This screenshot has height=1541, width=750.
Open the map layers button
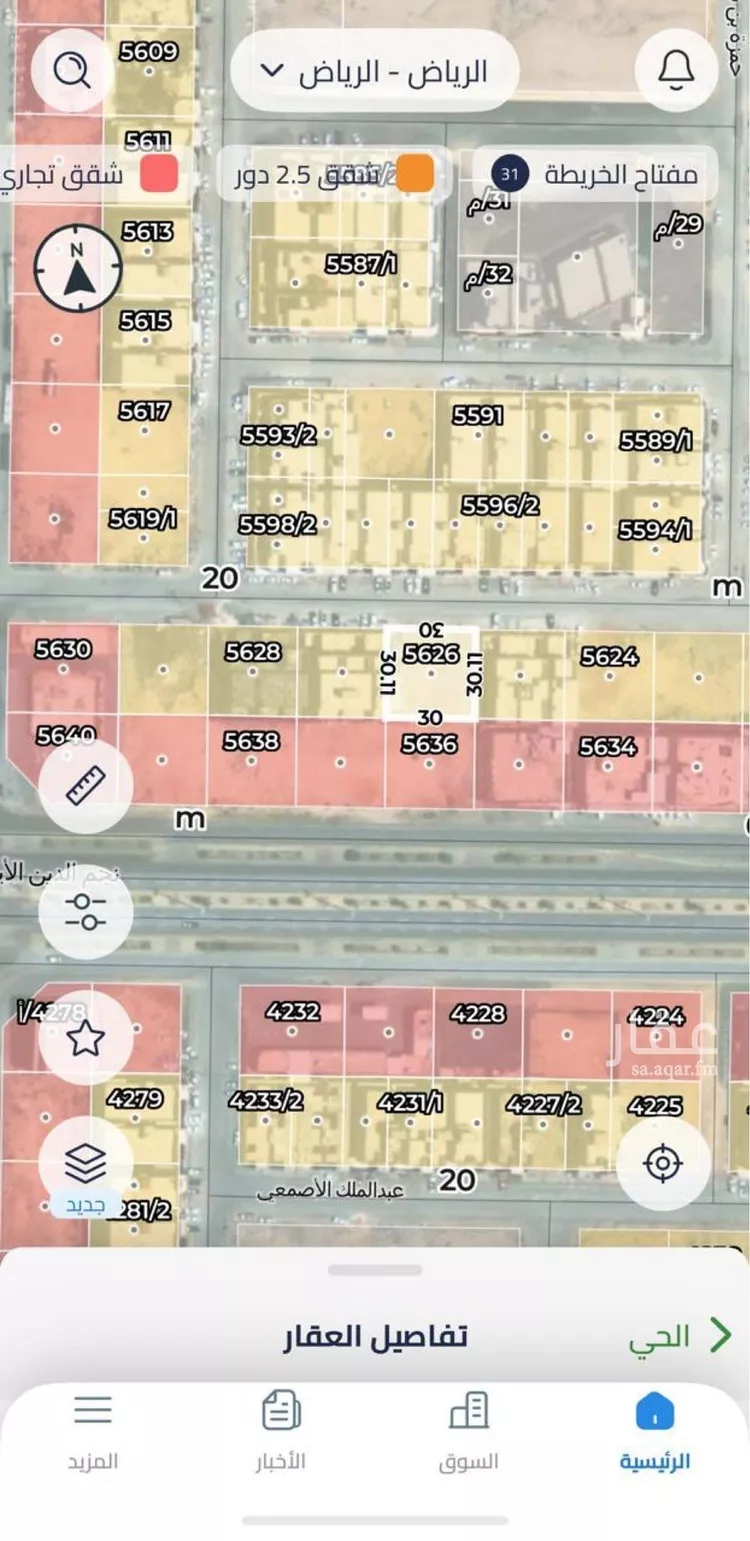(x=86, y=1163)
